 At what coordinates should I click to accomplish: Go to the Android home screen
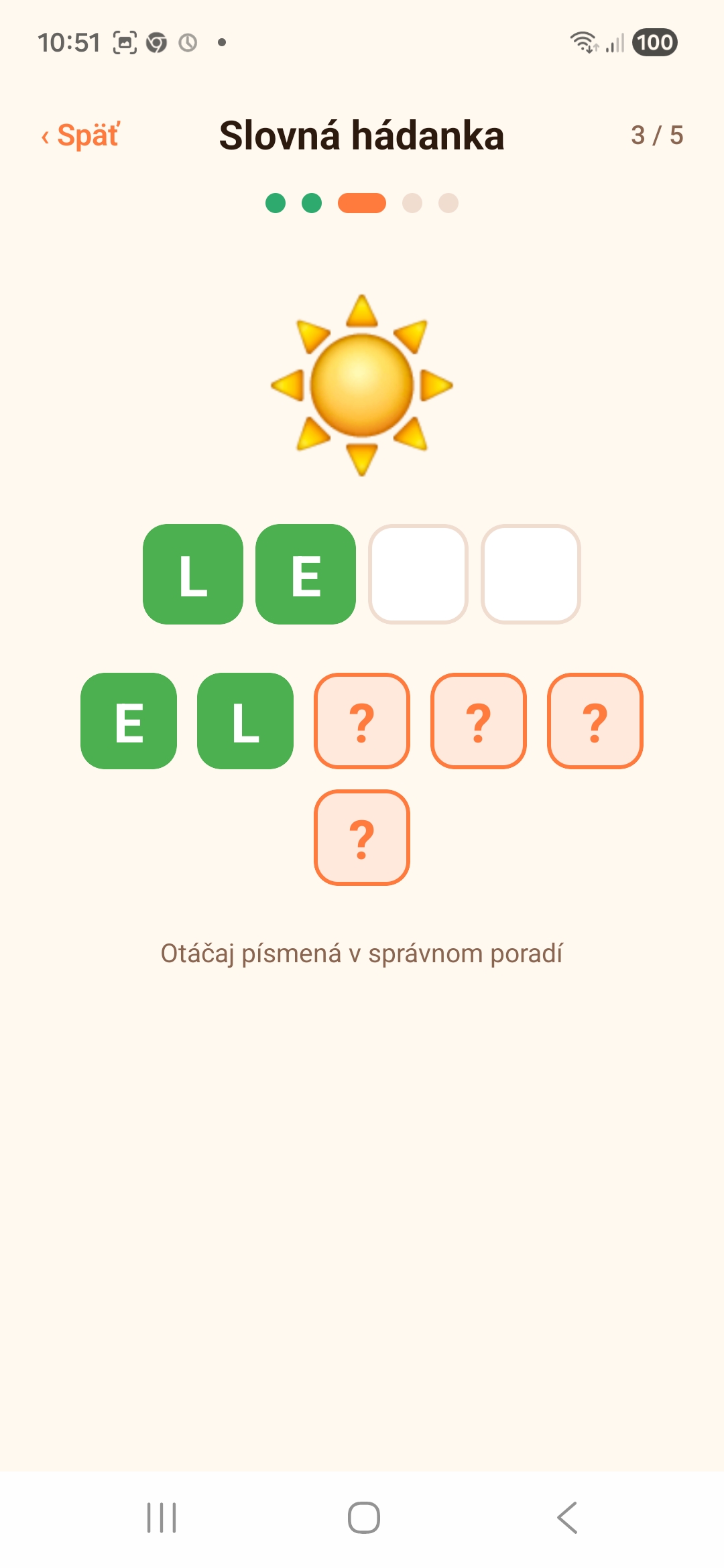(364, 1518)
